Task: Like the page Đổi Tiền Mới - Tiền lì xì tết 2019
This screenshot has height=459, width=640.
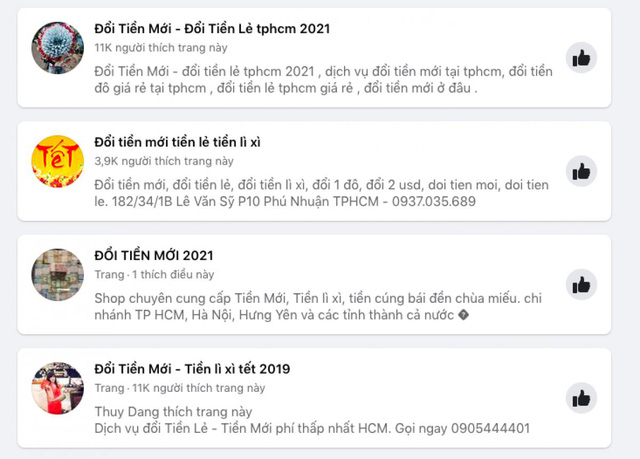Action: (x=581, y=398)
